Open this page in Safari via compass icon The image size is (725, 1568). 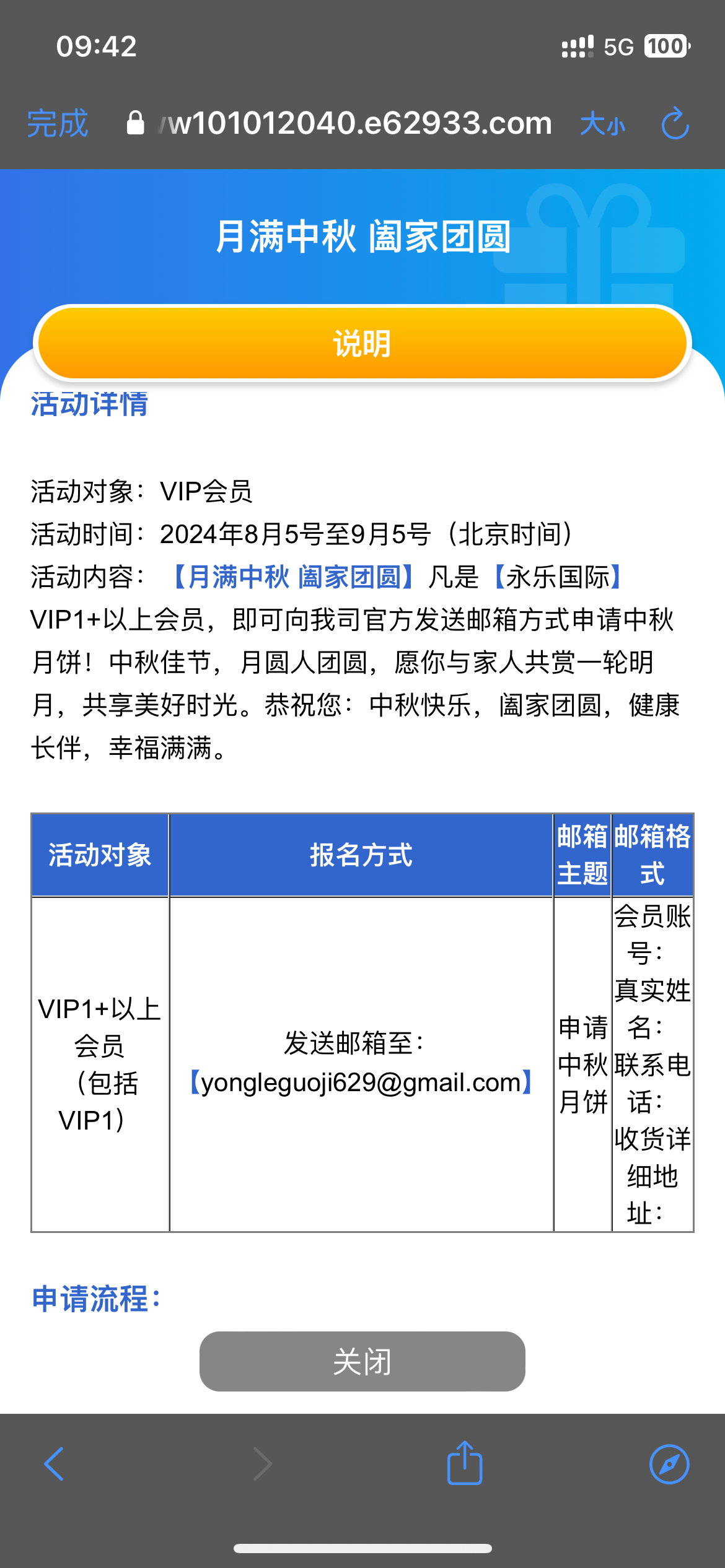pos(669,1465)
